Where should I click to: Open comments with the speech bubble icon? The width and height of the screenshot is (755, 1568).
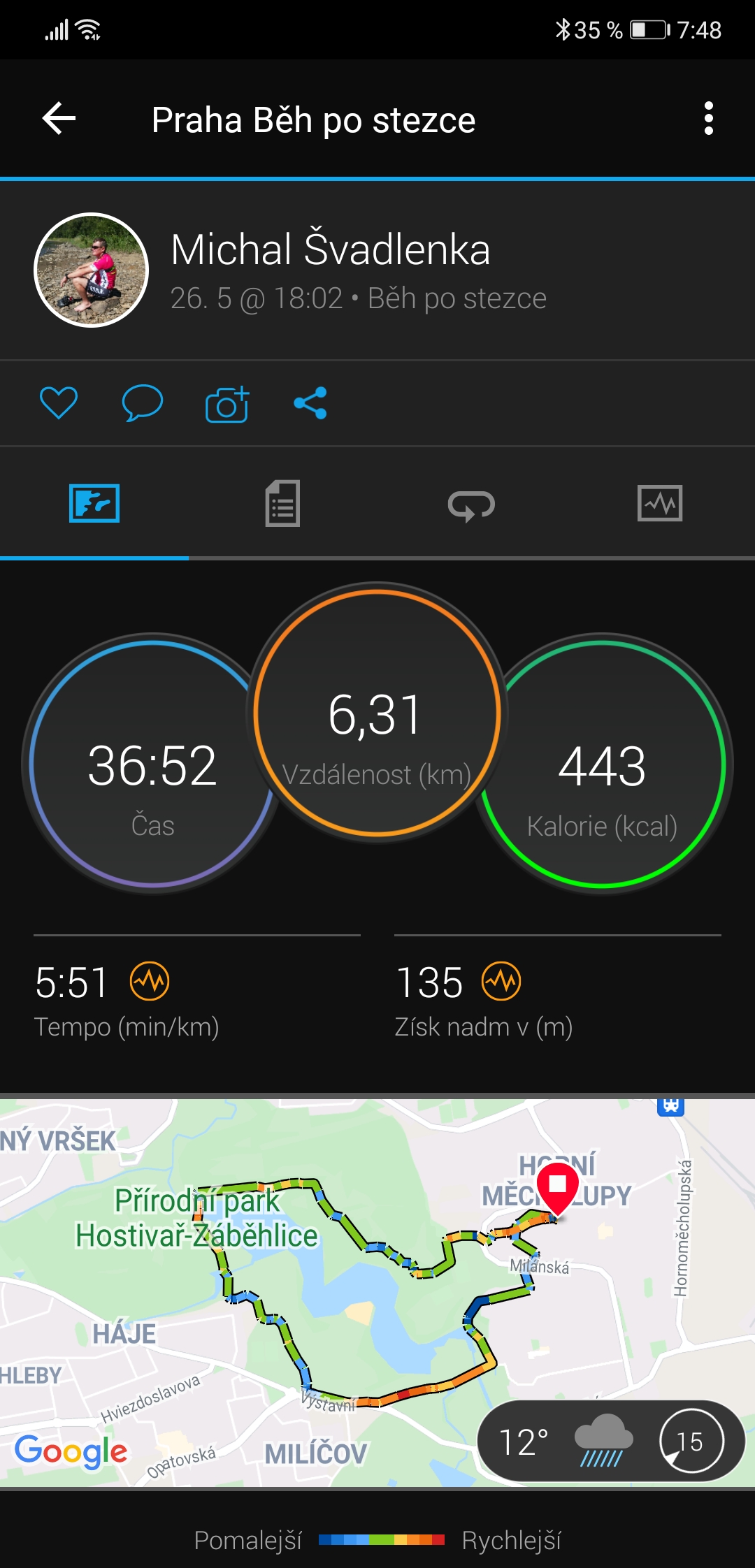point(143,403)
